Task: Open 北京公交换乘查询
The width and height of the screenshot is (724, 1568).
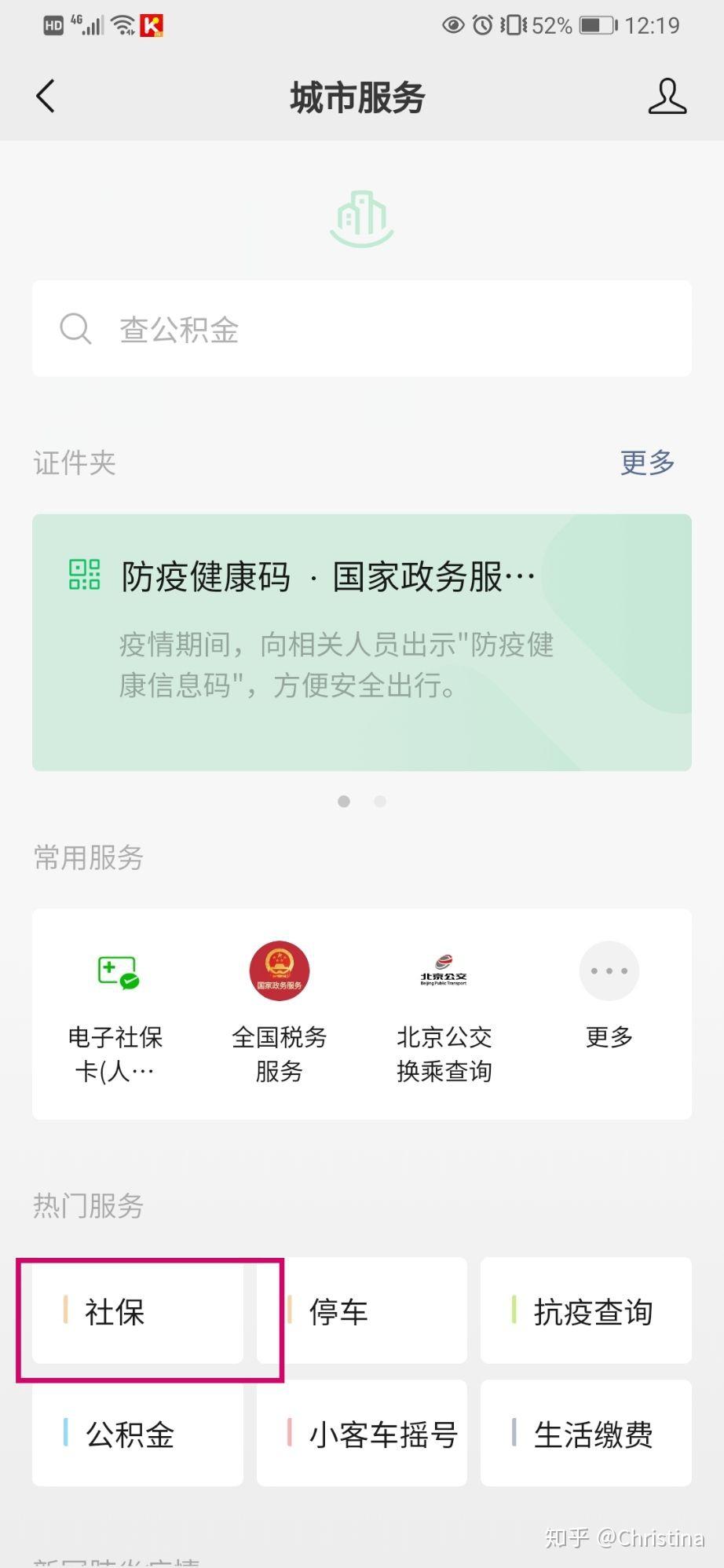Action: [x=444, y=1013]
